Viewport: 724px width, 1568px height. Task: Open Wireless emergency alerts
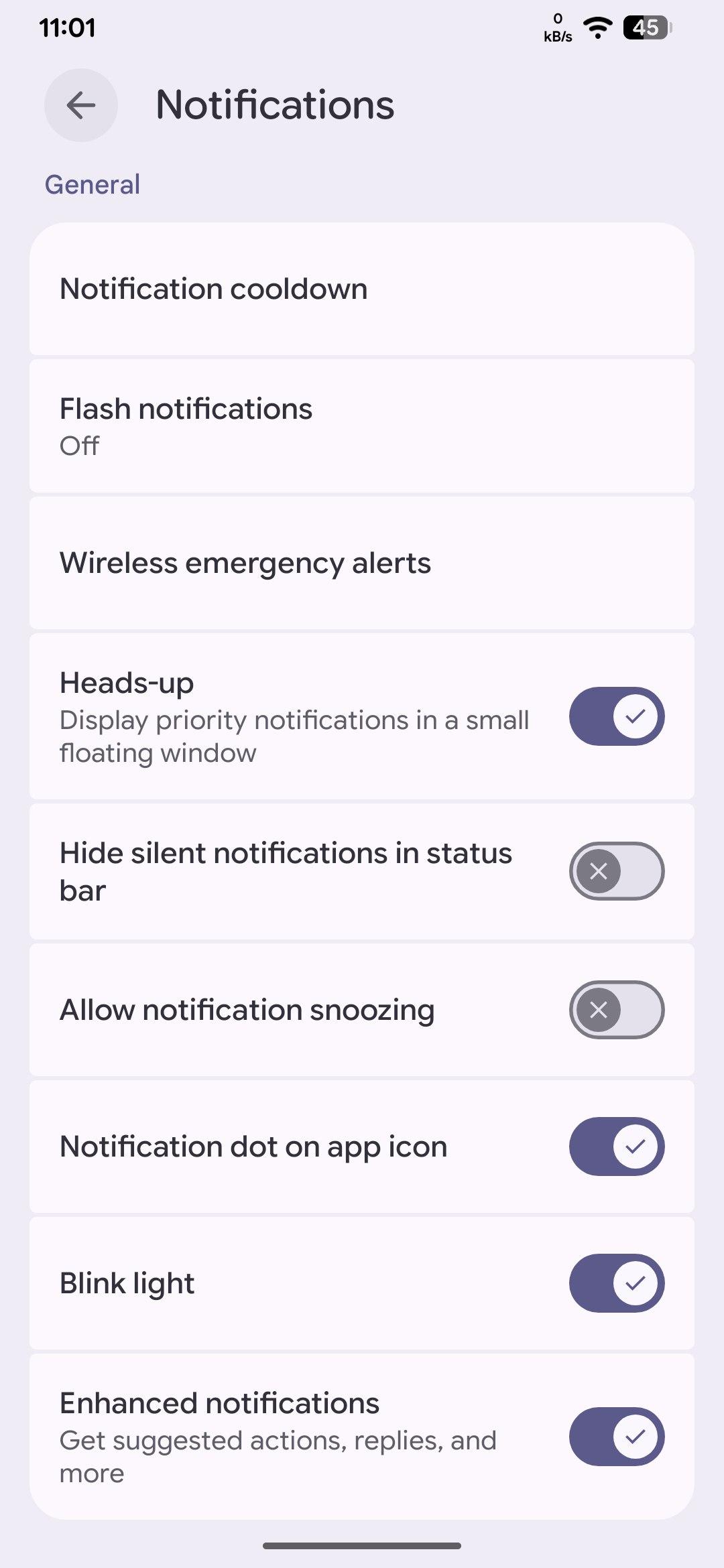click(362, 563)
